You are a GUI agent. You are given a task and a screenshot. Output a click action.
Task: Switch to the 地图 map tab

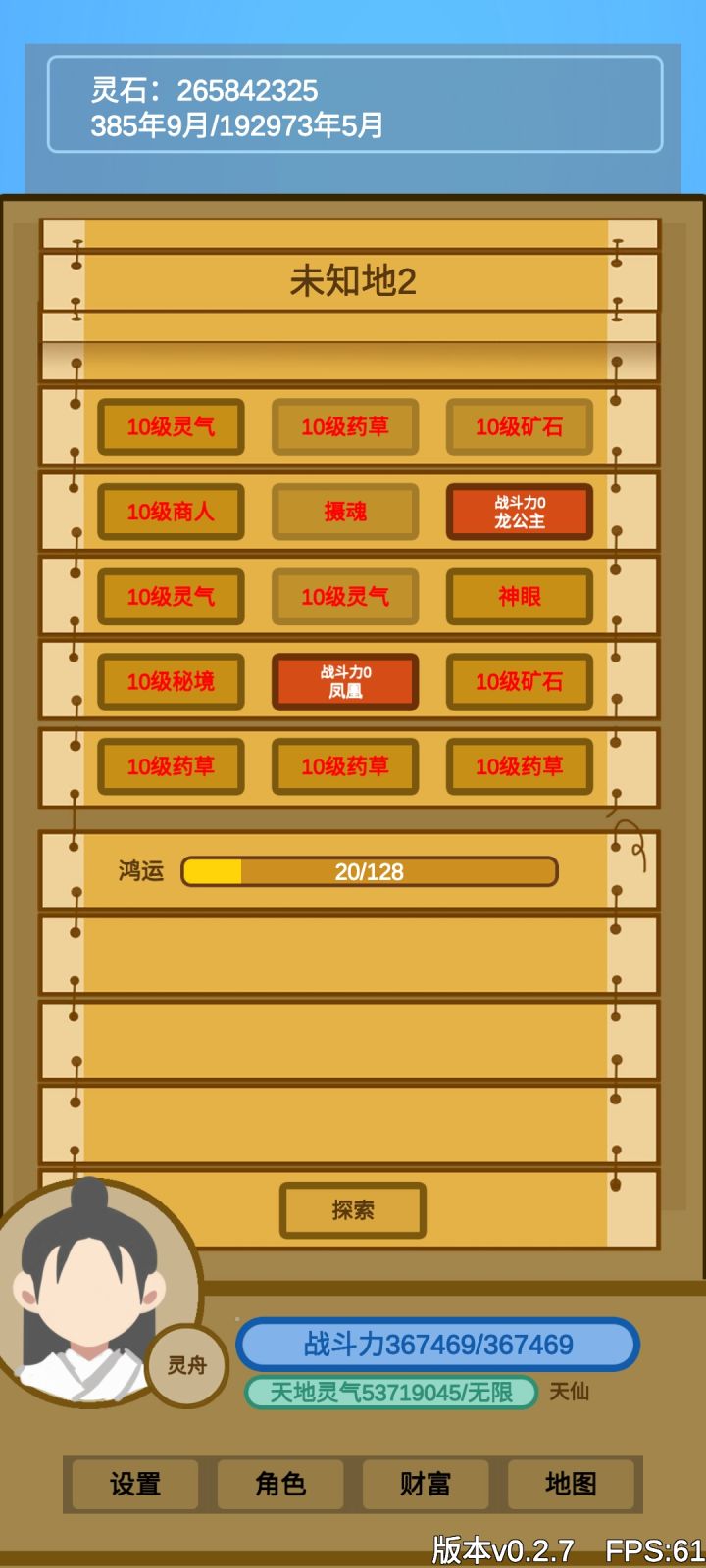(x=573, y=1486)
